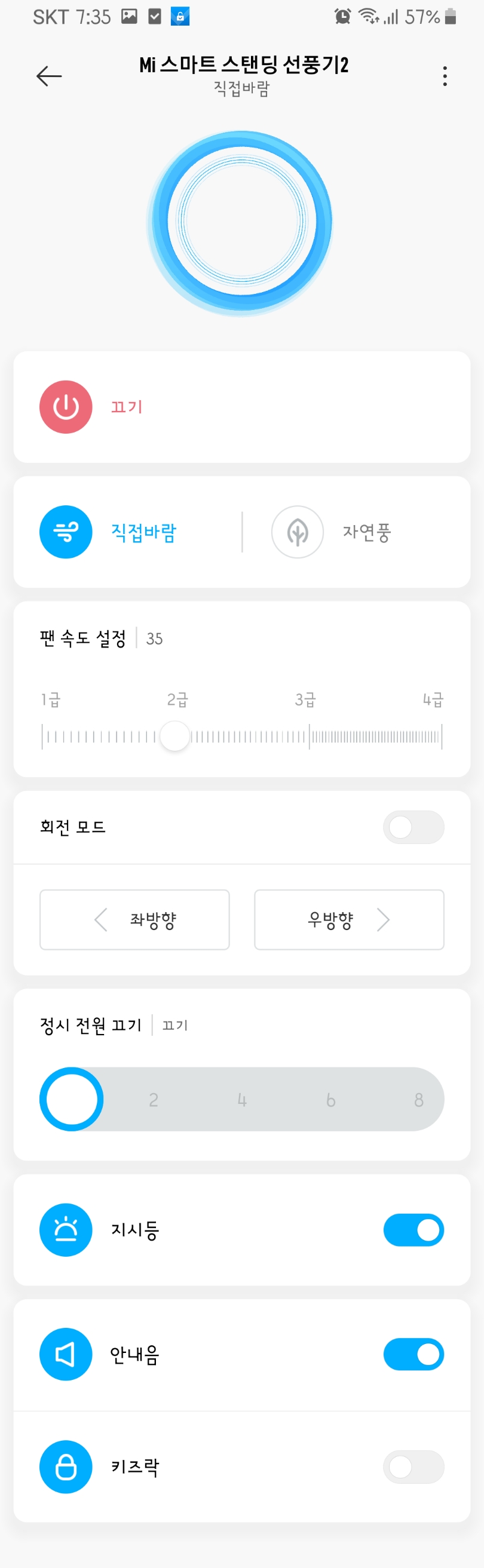Set fan speed to 3급 on slider
Image resolution: width=484 pixels, height=1568 pixels.
click(x=310, y=737)
